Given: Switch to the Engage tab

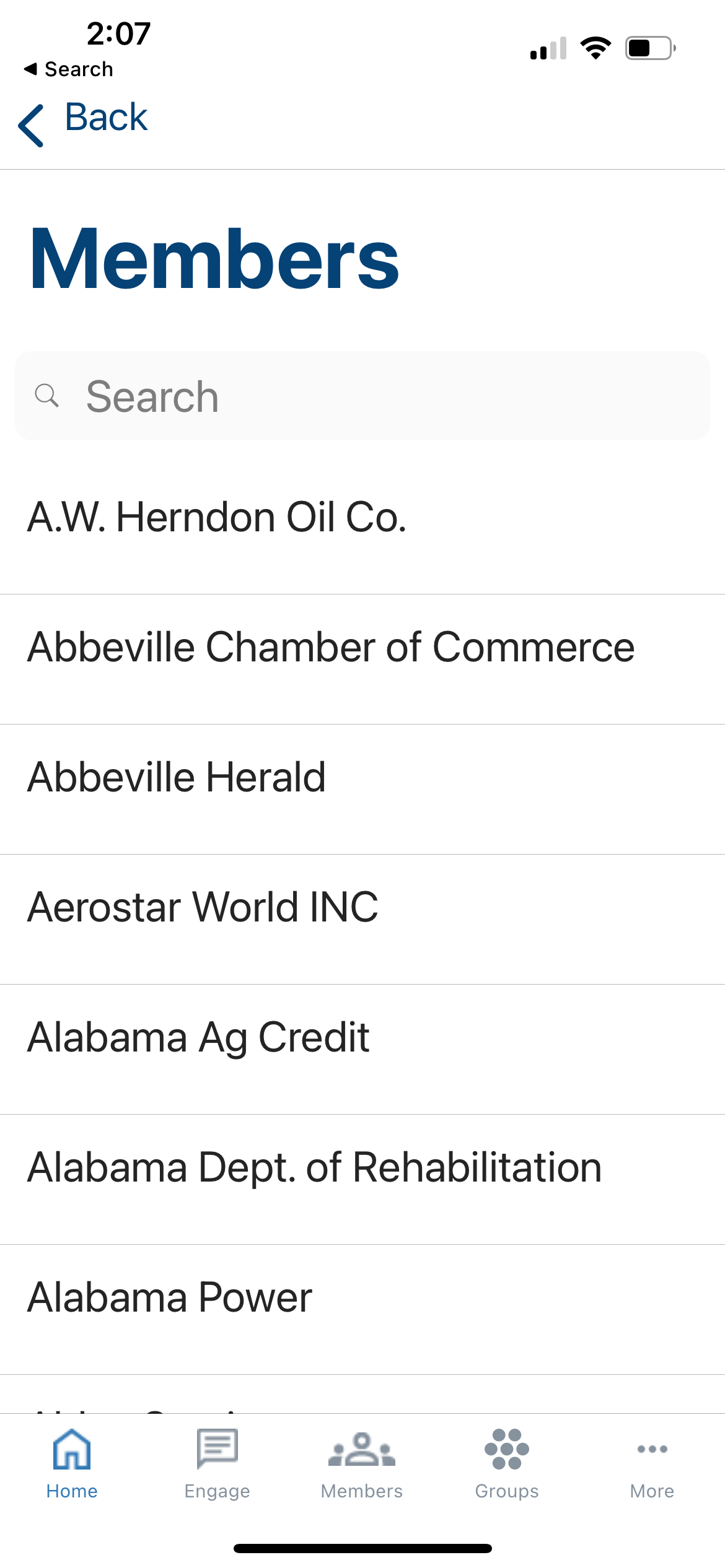Looking at the screenshot, I should [x=217, y=1464].
